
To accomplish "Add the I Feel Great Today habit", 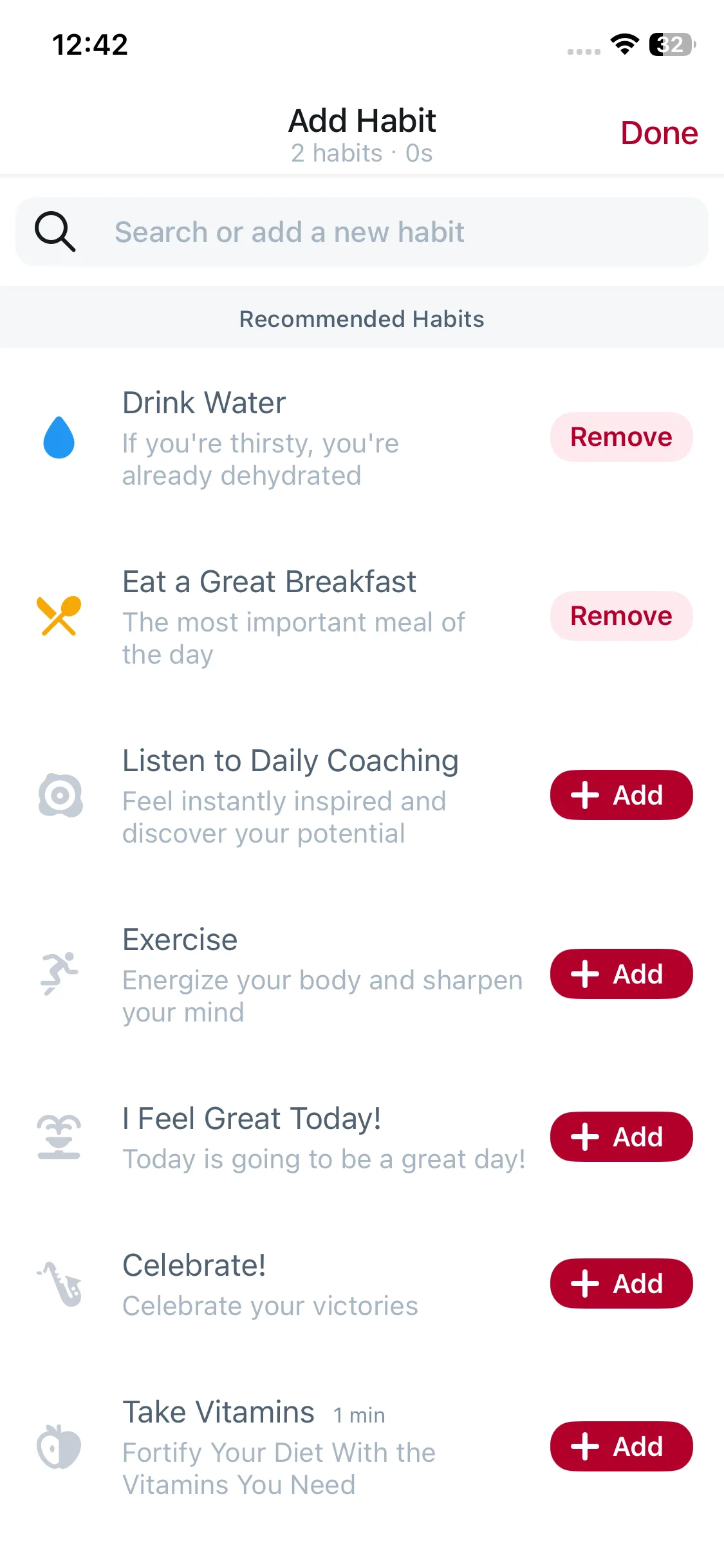I will (621, 1137).
